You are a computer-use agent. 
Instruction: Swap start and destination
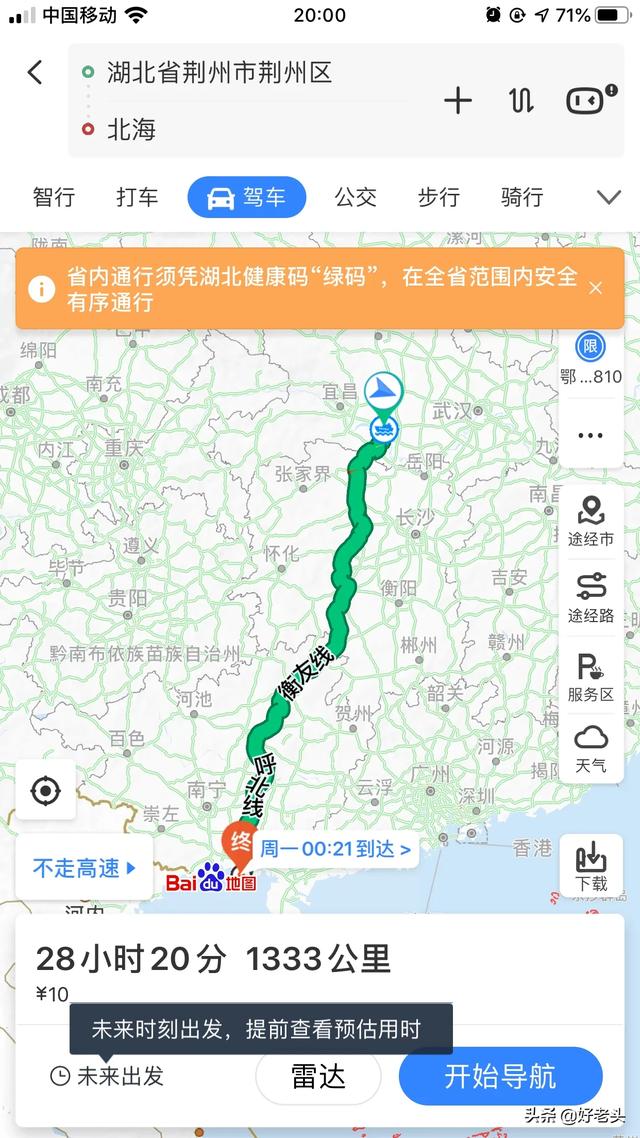point(521,100)
